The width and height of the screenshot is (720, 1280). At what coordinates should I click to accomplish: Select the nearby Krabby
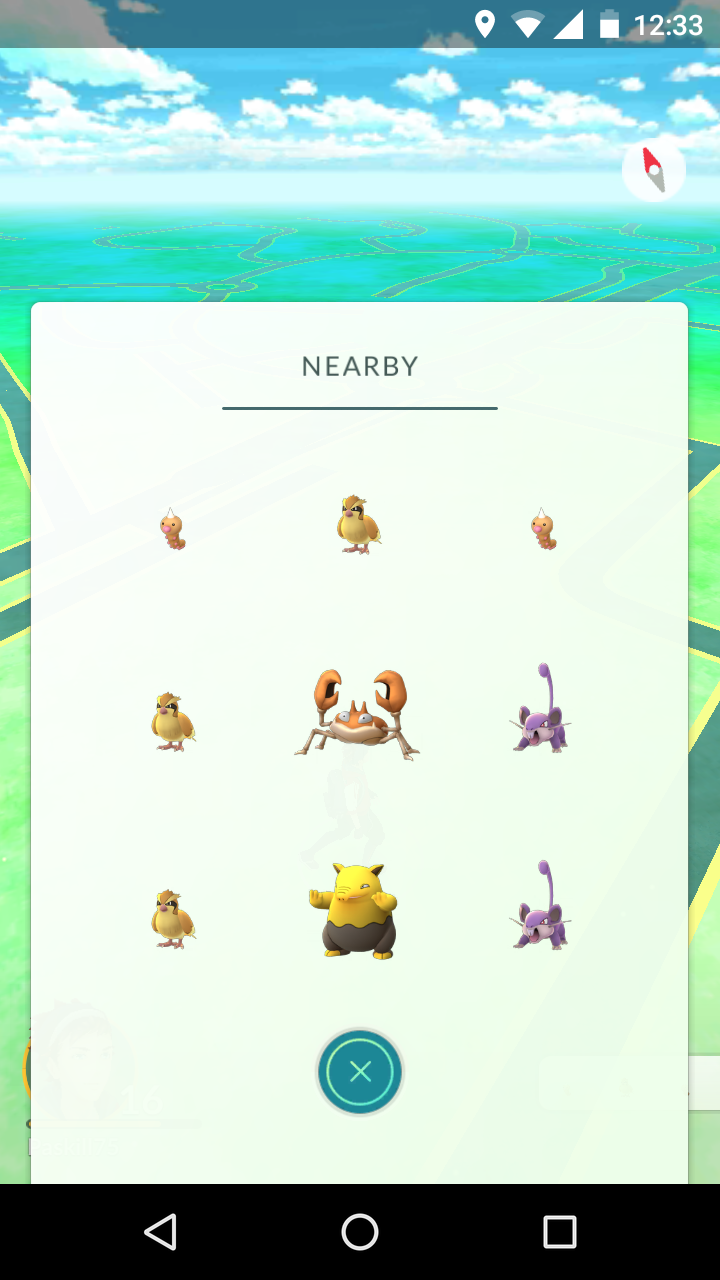pyautogui.click(x=357, y=715)
